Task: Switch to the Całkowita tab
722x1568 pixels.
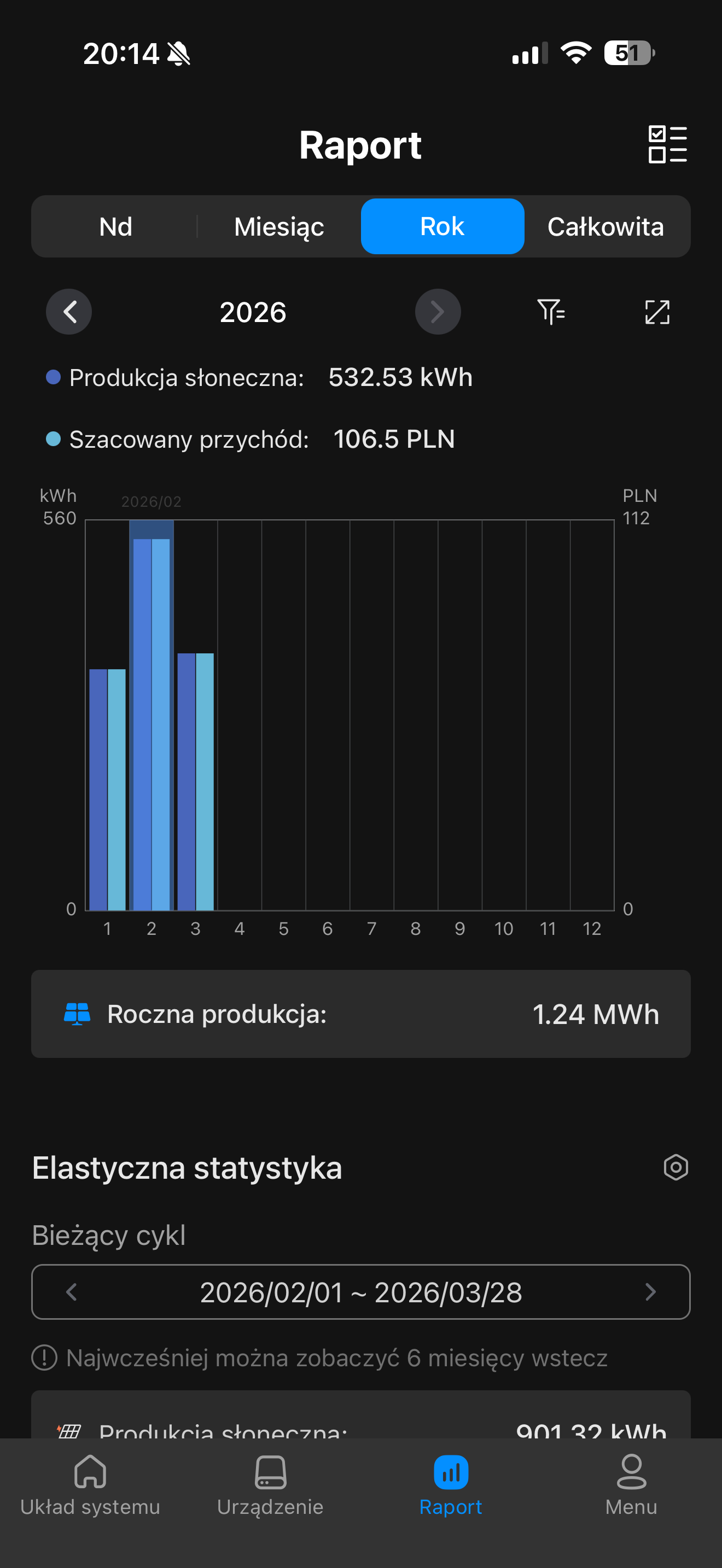Action: 605,226
